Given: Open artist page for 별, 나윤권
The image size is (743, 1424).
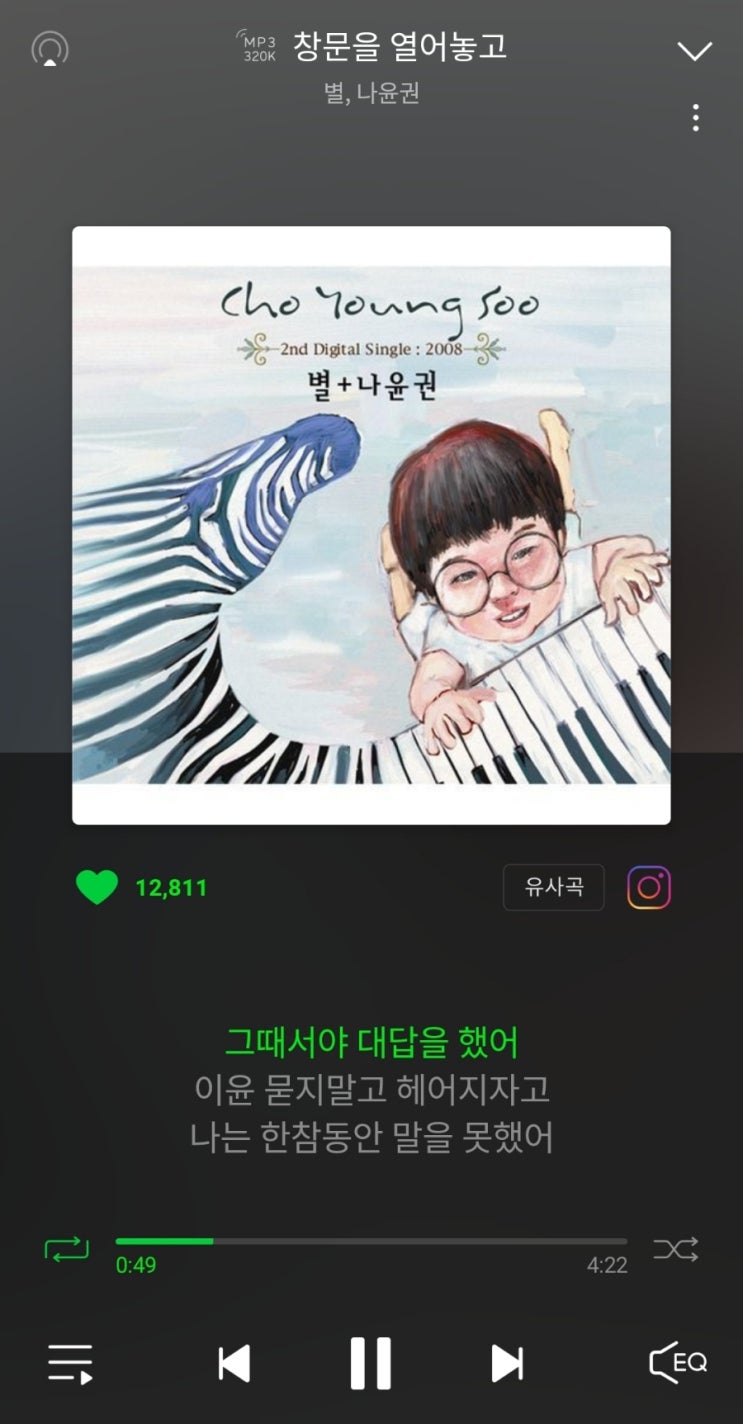Looking at the screenshot, I should coord(371,94).
